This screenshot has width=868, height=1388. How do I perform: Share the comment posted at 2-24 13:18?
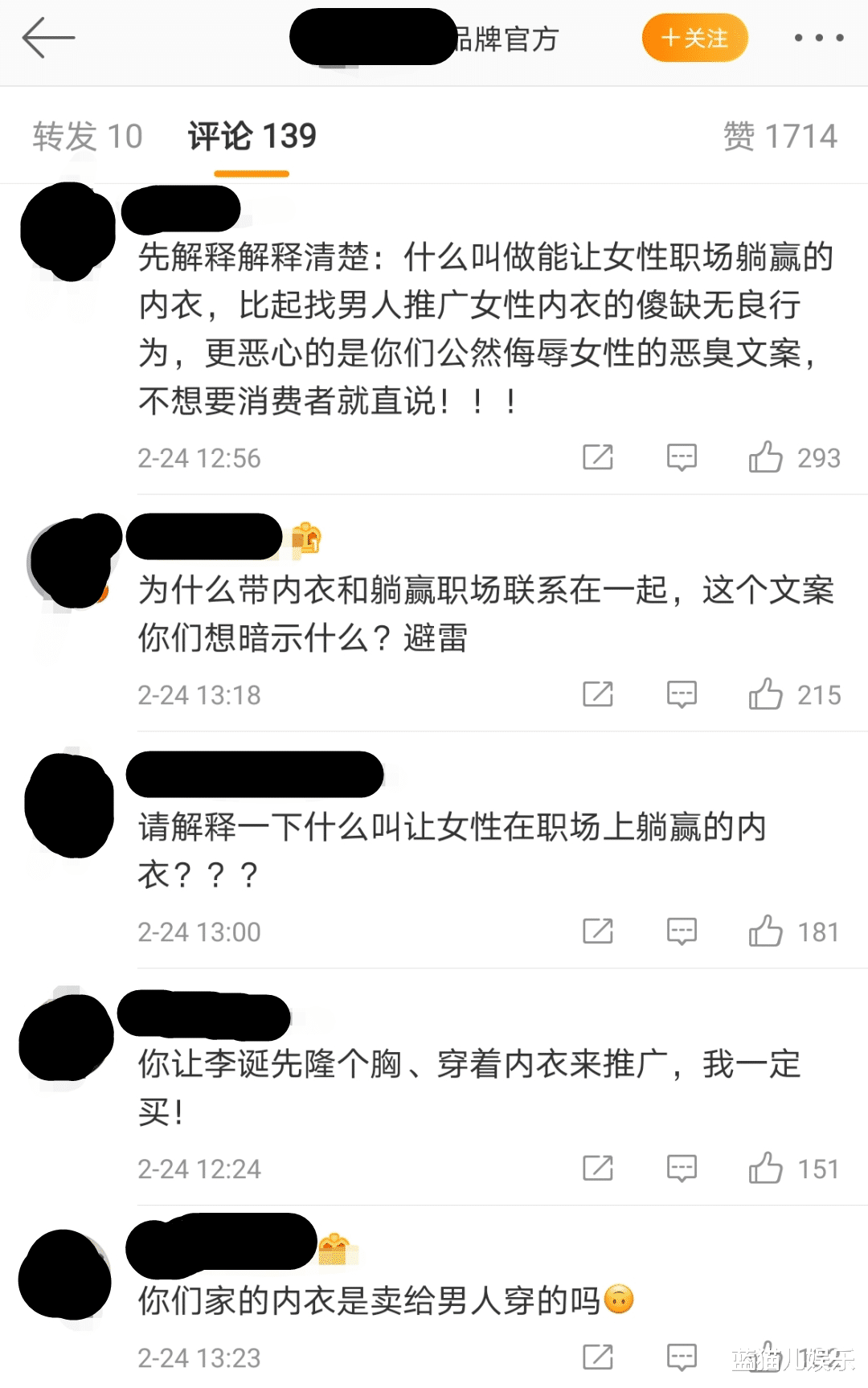coord(597,694)
